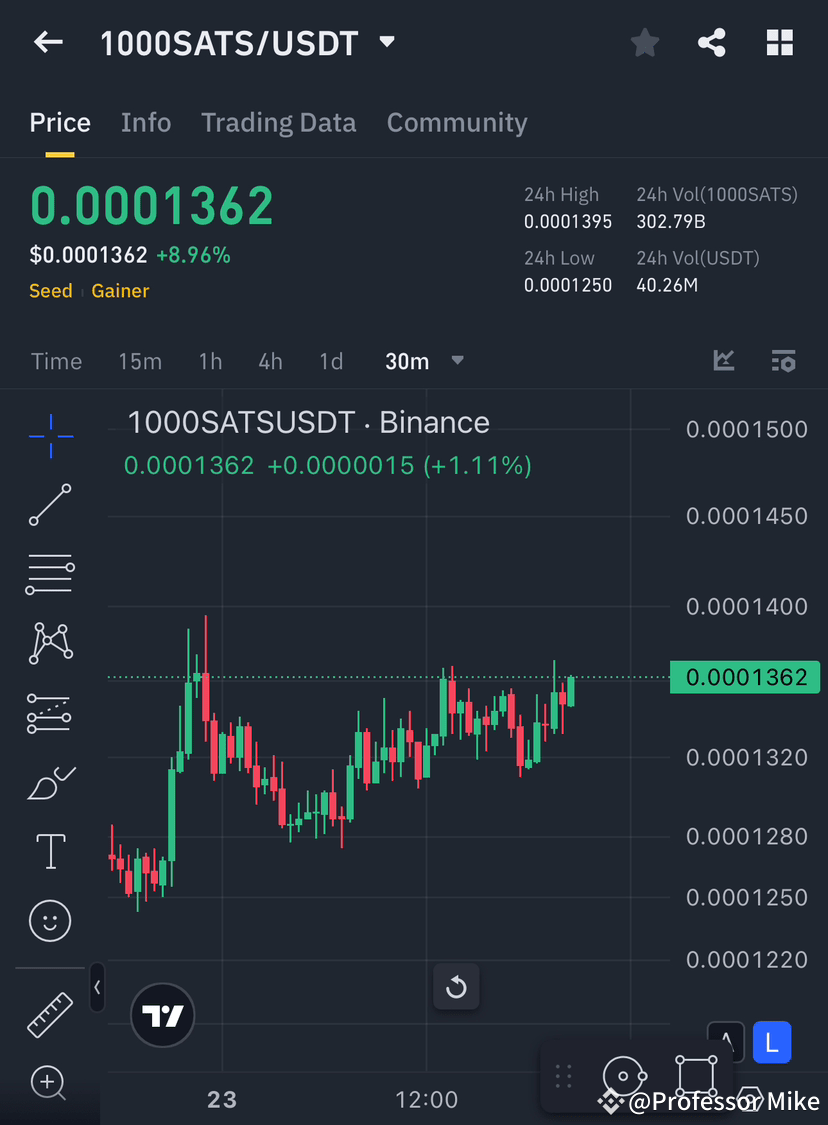Viewport: 828px width, 1125px height.
Task: Open the emoji sticker tool
Action: 50,920
